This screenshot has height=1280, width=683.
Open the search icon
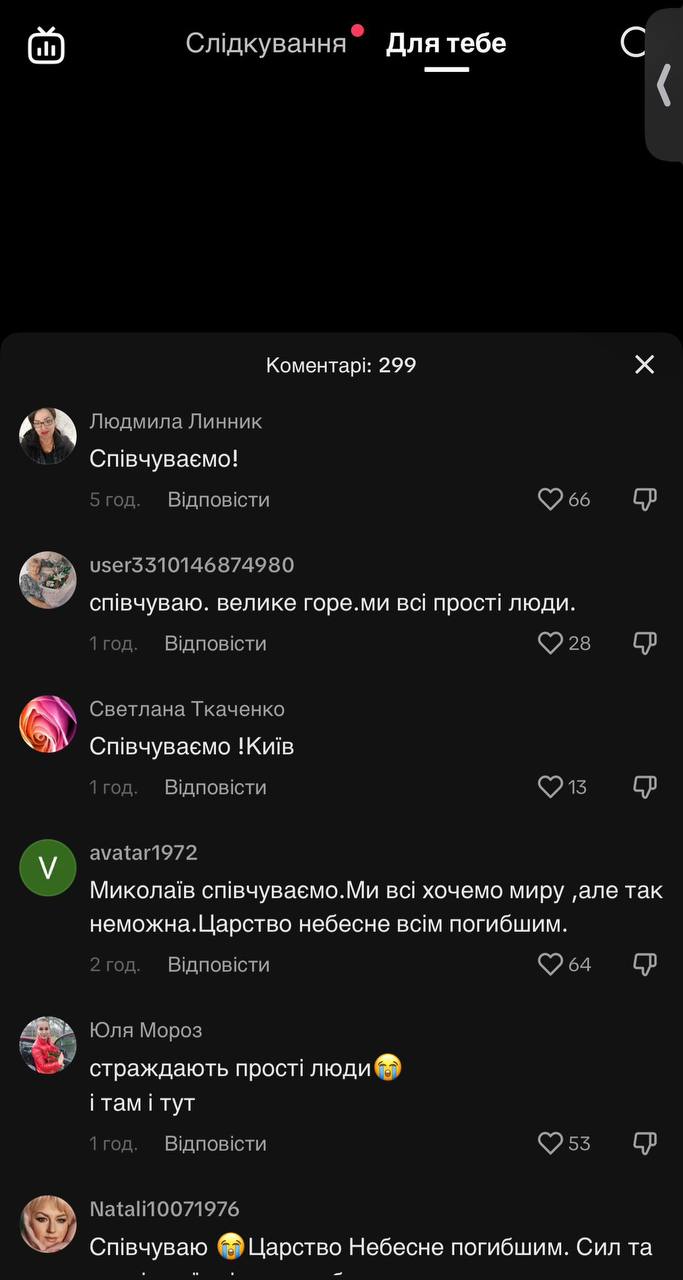(x=634, y=42)
